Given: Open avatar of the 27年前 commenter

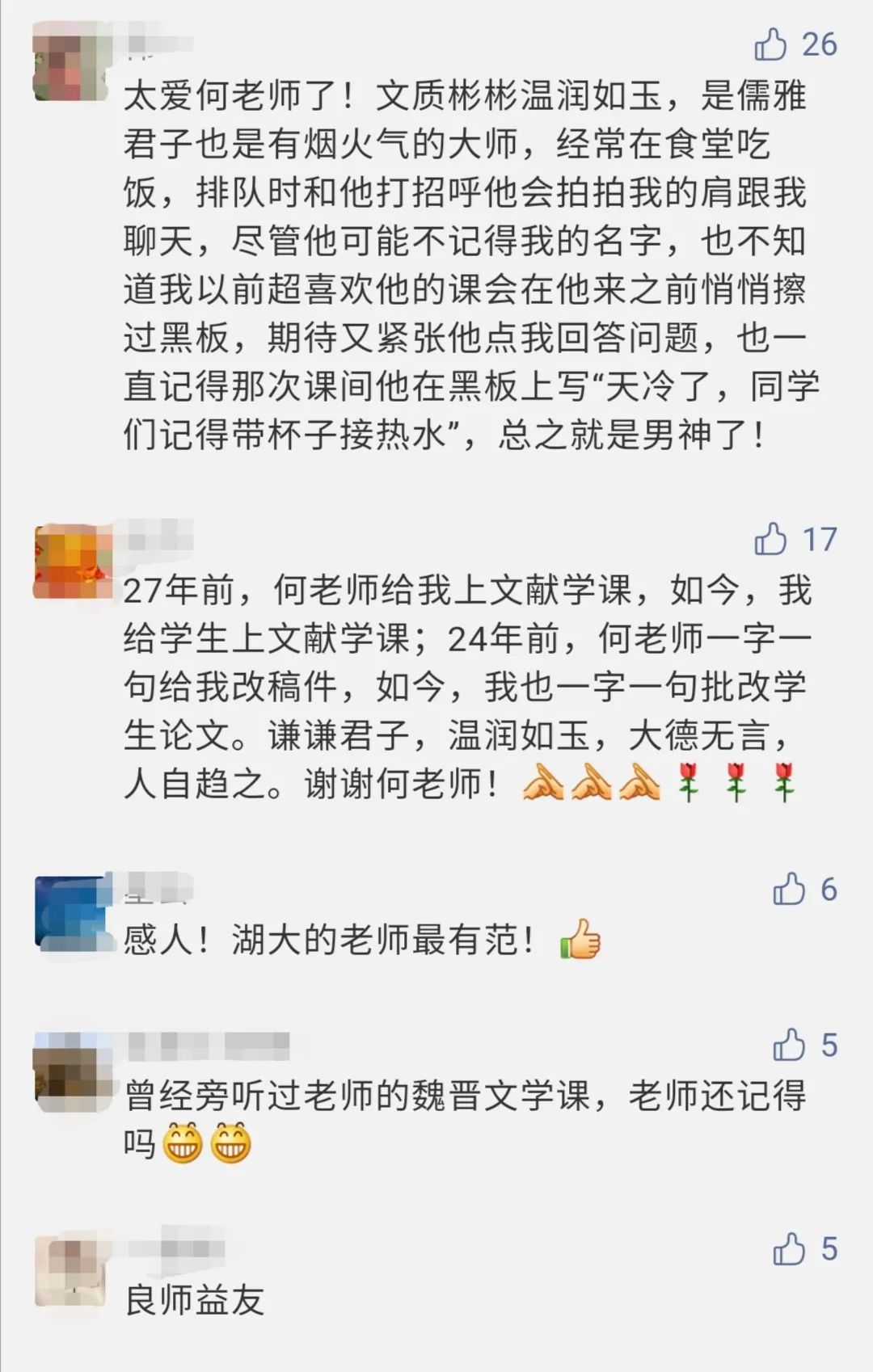Looking at the screenshot, I should pyautogui.click(x=71, y=562).
